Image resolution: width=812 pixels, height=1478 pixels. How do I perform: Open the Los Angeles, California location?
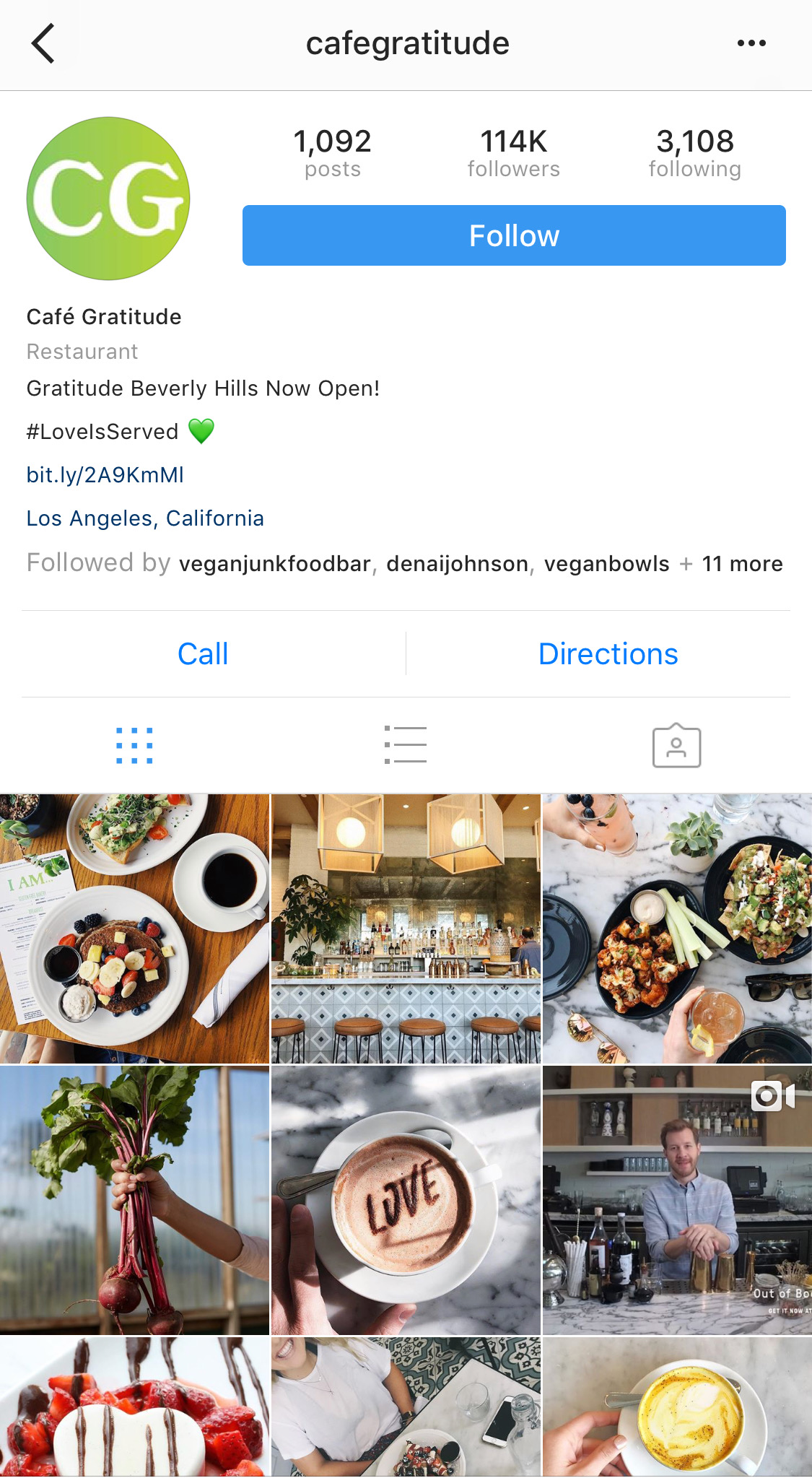[145, 518]
